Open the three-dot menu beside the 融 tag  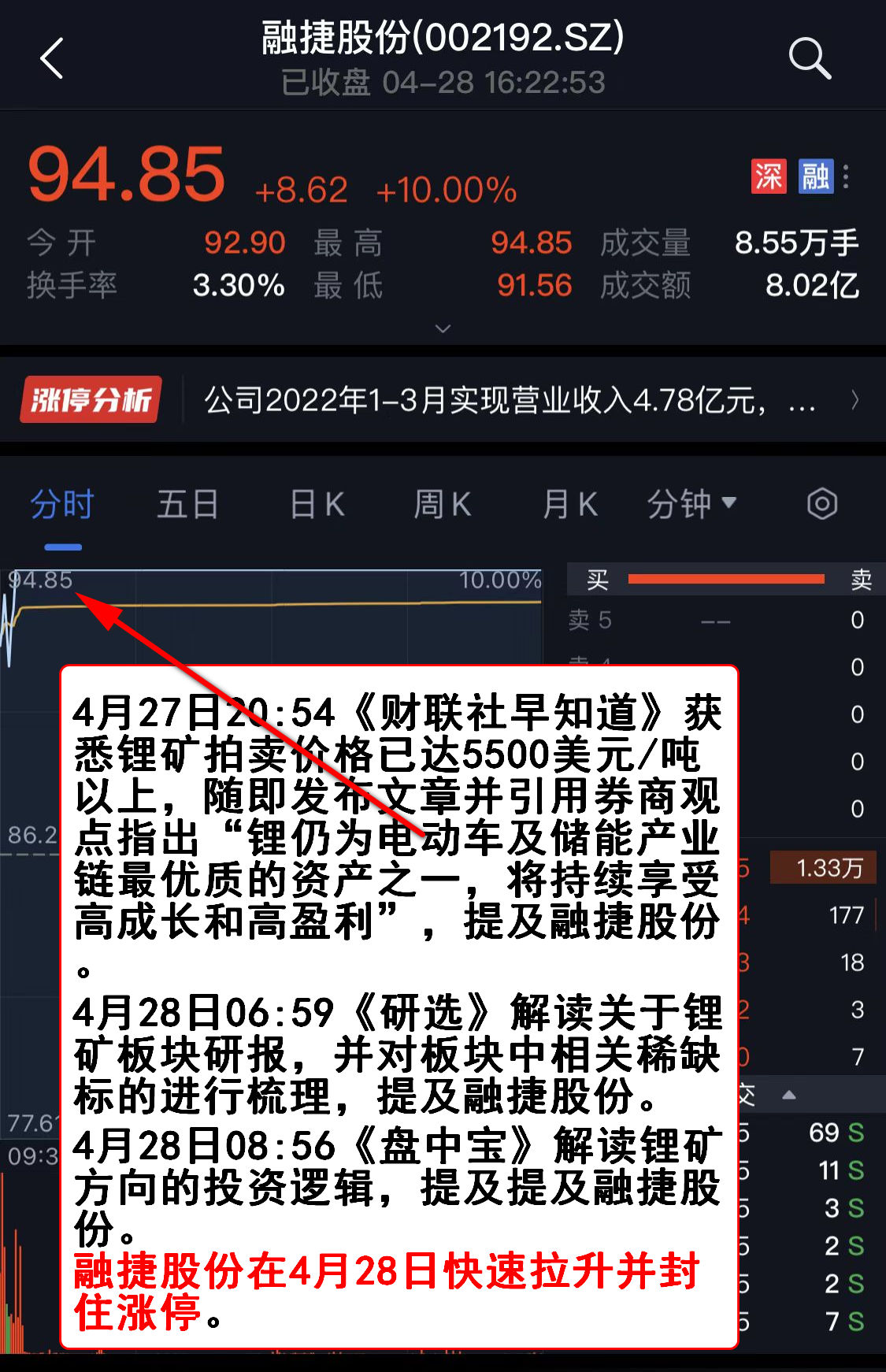(846, 176)
